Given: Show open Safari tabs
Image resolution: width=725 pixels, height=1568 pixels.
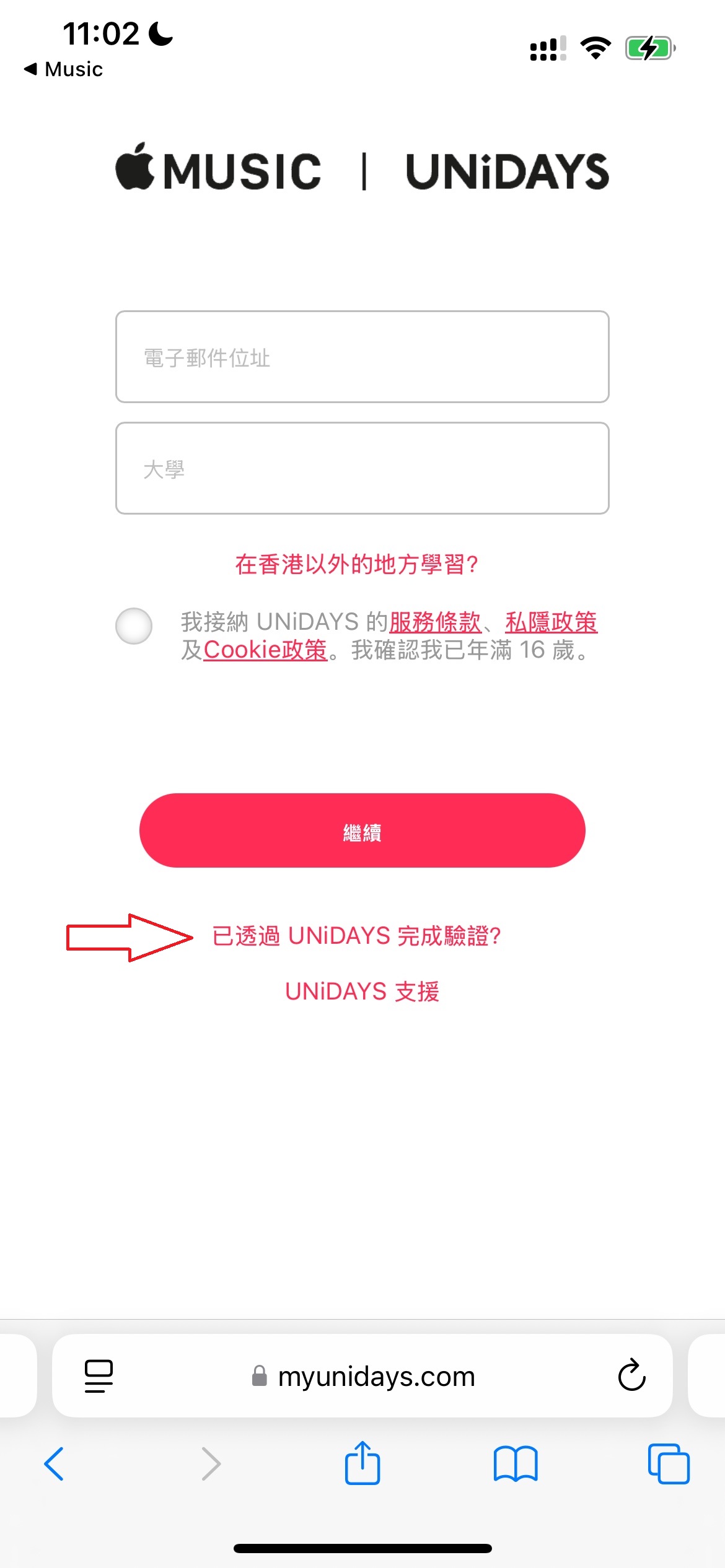Looking at the screenshot, I should [x=669, y=1464].
